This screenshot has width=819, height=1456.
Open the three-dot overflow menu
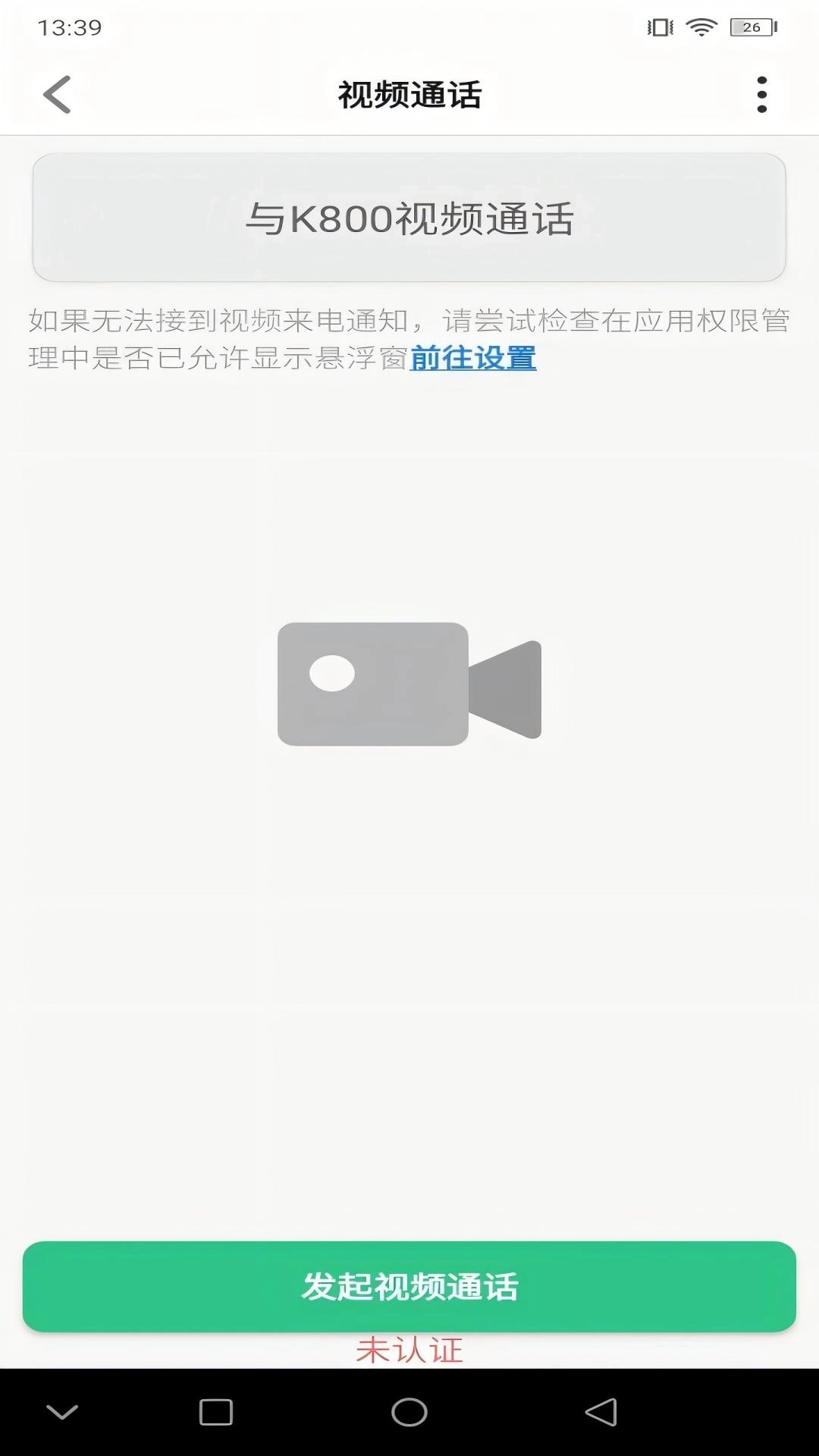(761, 95)
